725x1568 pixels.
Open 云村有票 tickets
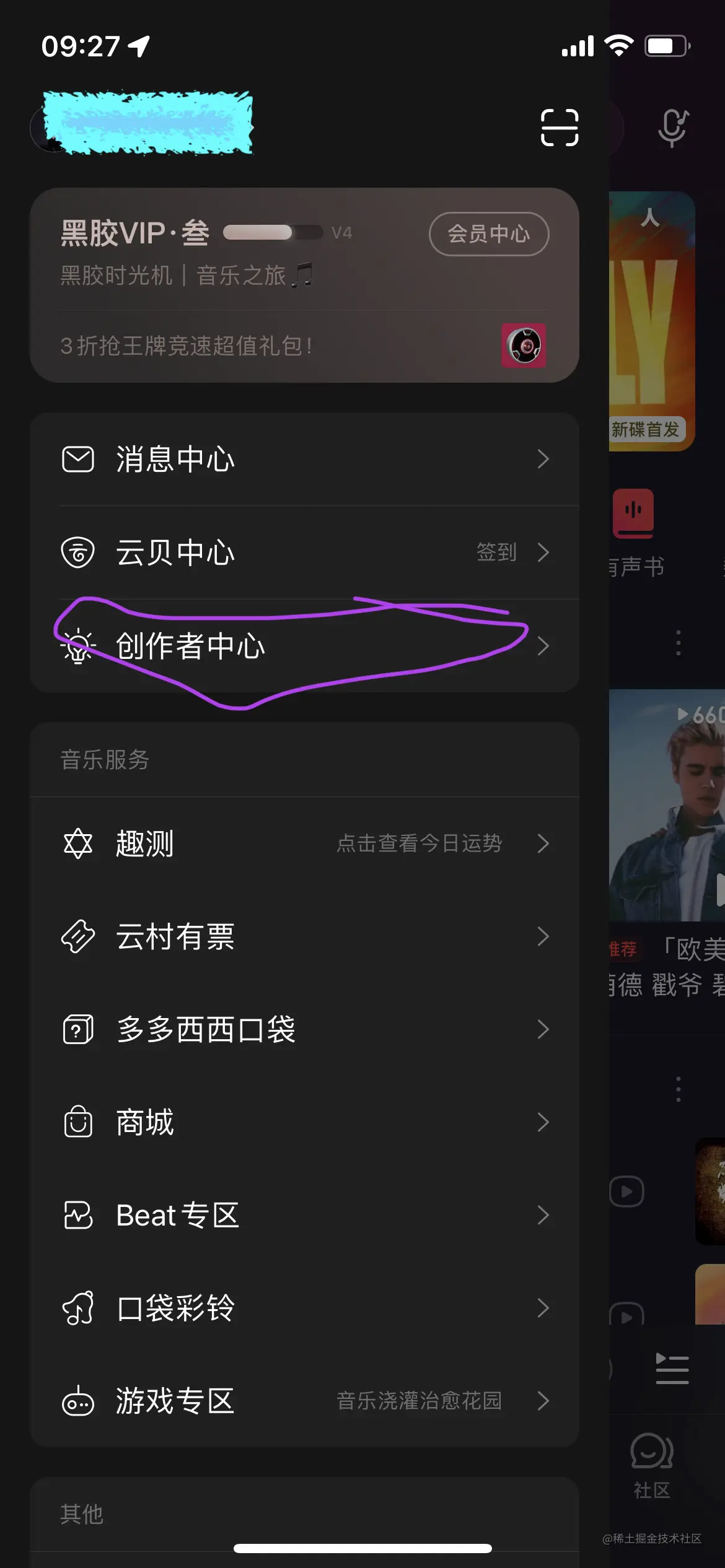click(x=304, y=936)
